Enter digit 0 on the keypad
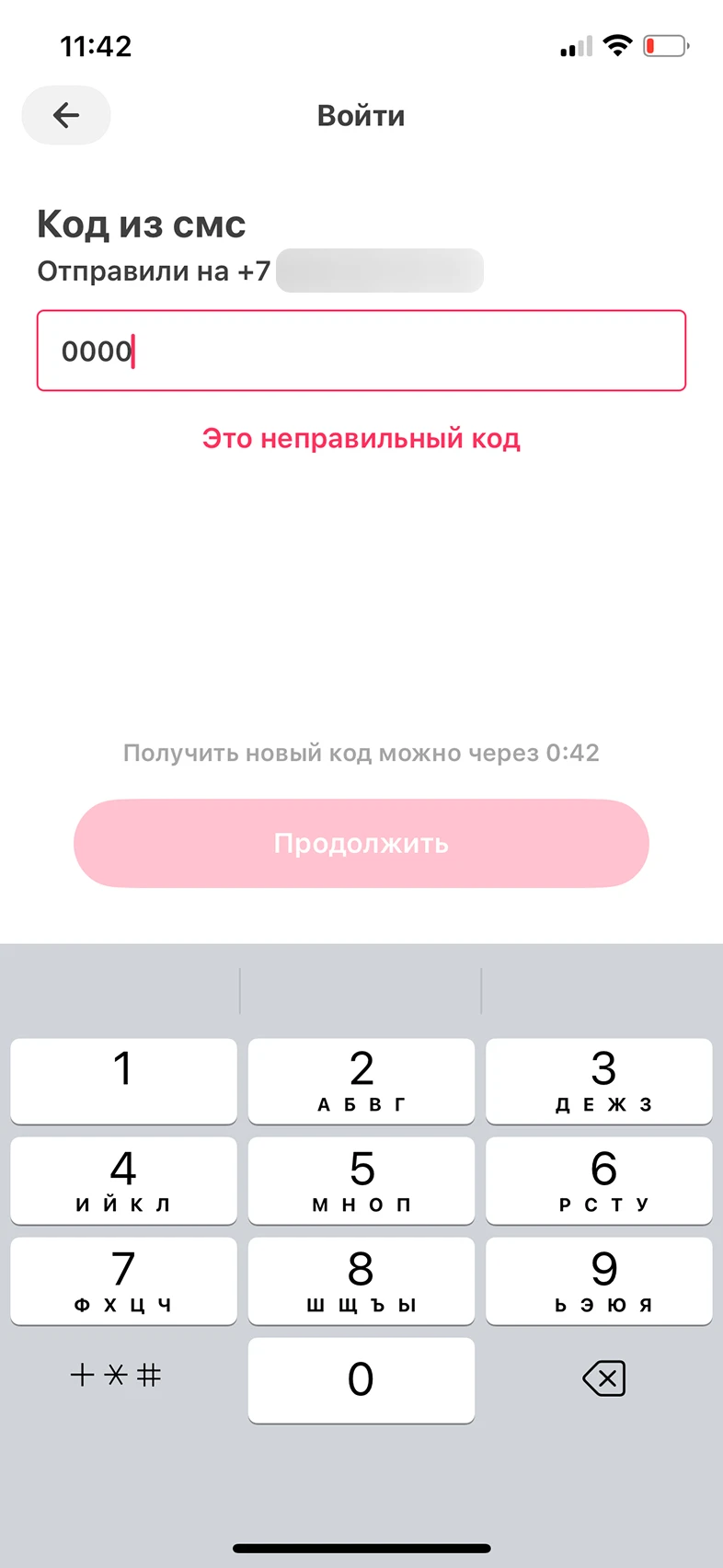 pos(361,1378)
